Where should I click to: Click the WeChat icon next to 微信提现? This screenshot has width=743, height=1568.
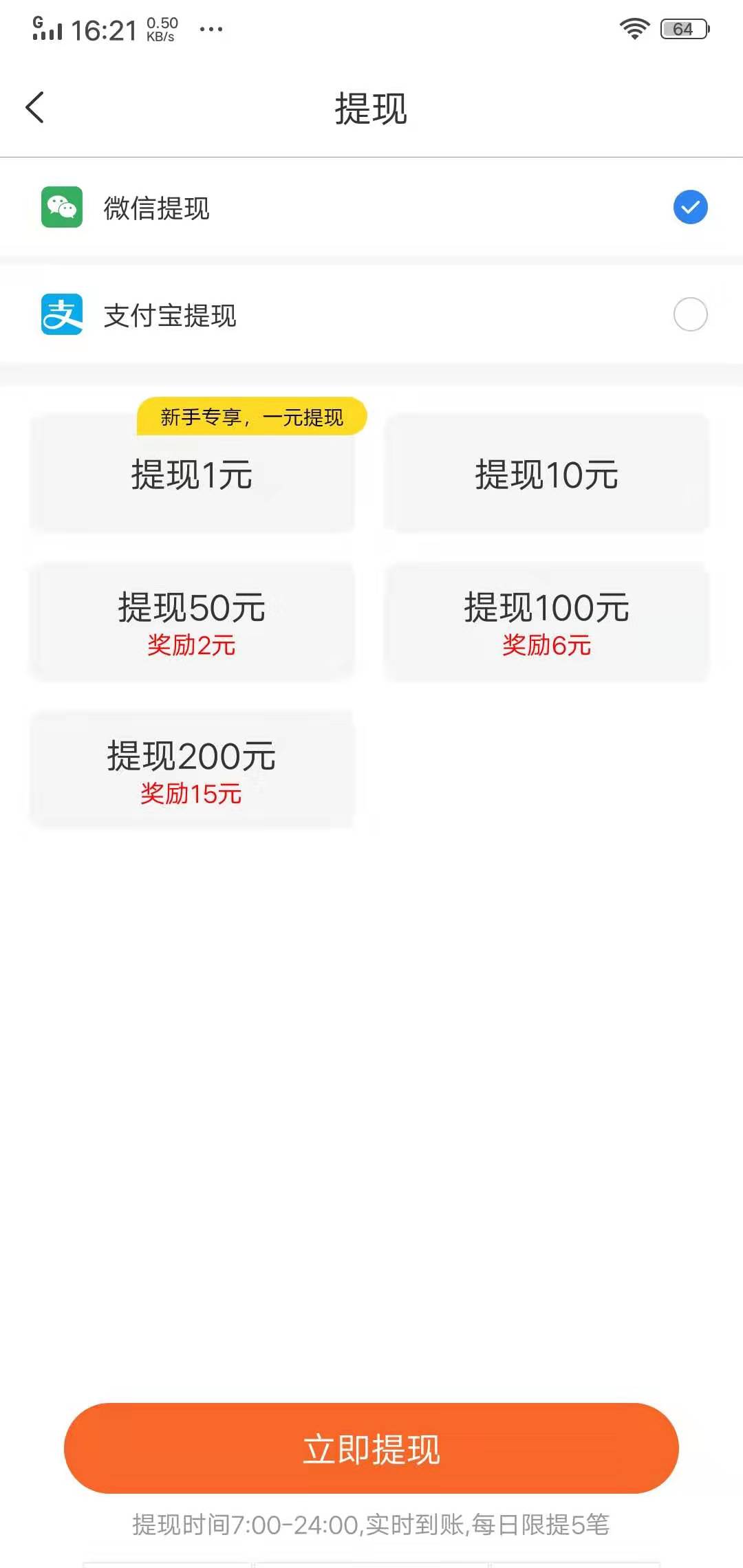[62, 206]
